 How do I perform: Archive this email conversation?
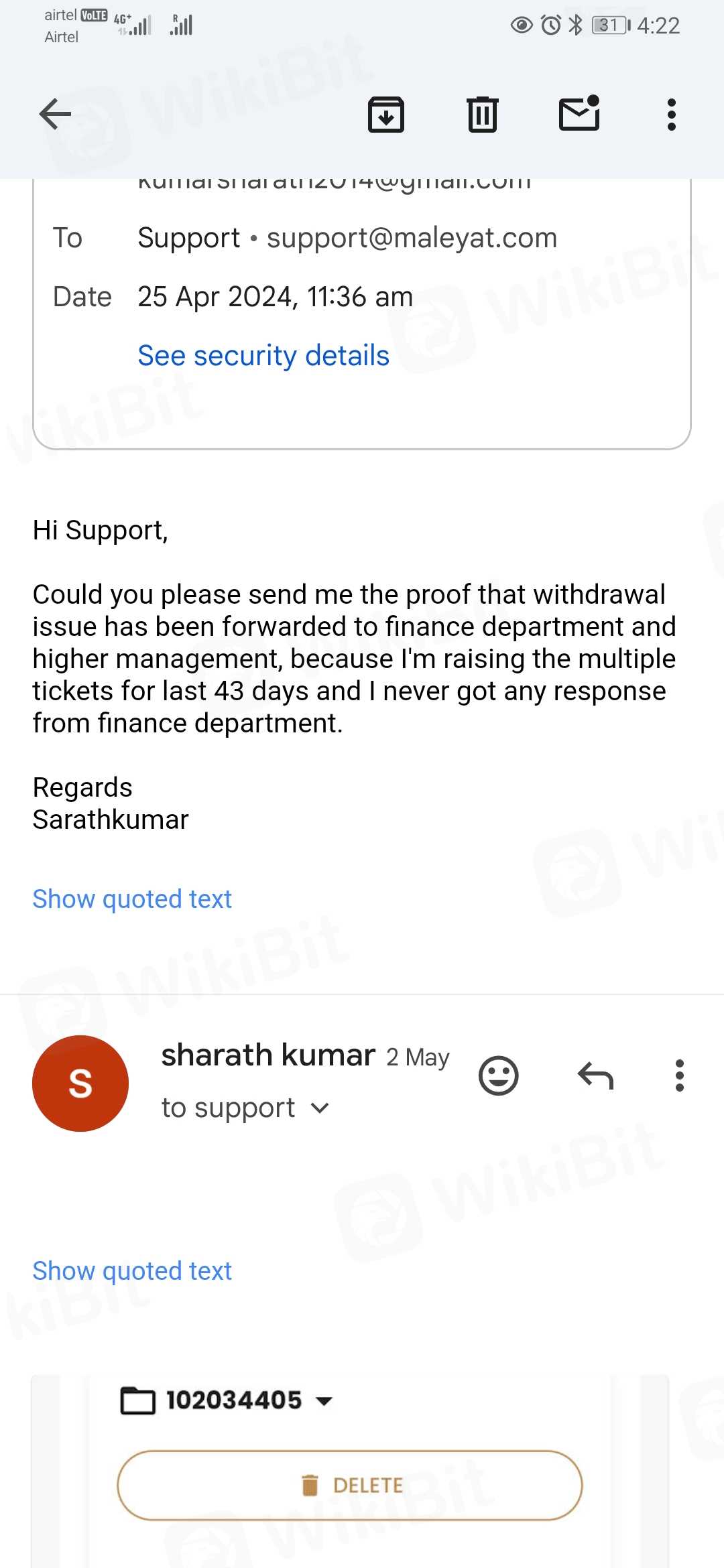[386, 114]
